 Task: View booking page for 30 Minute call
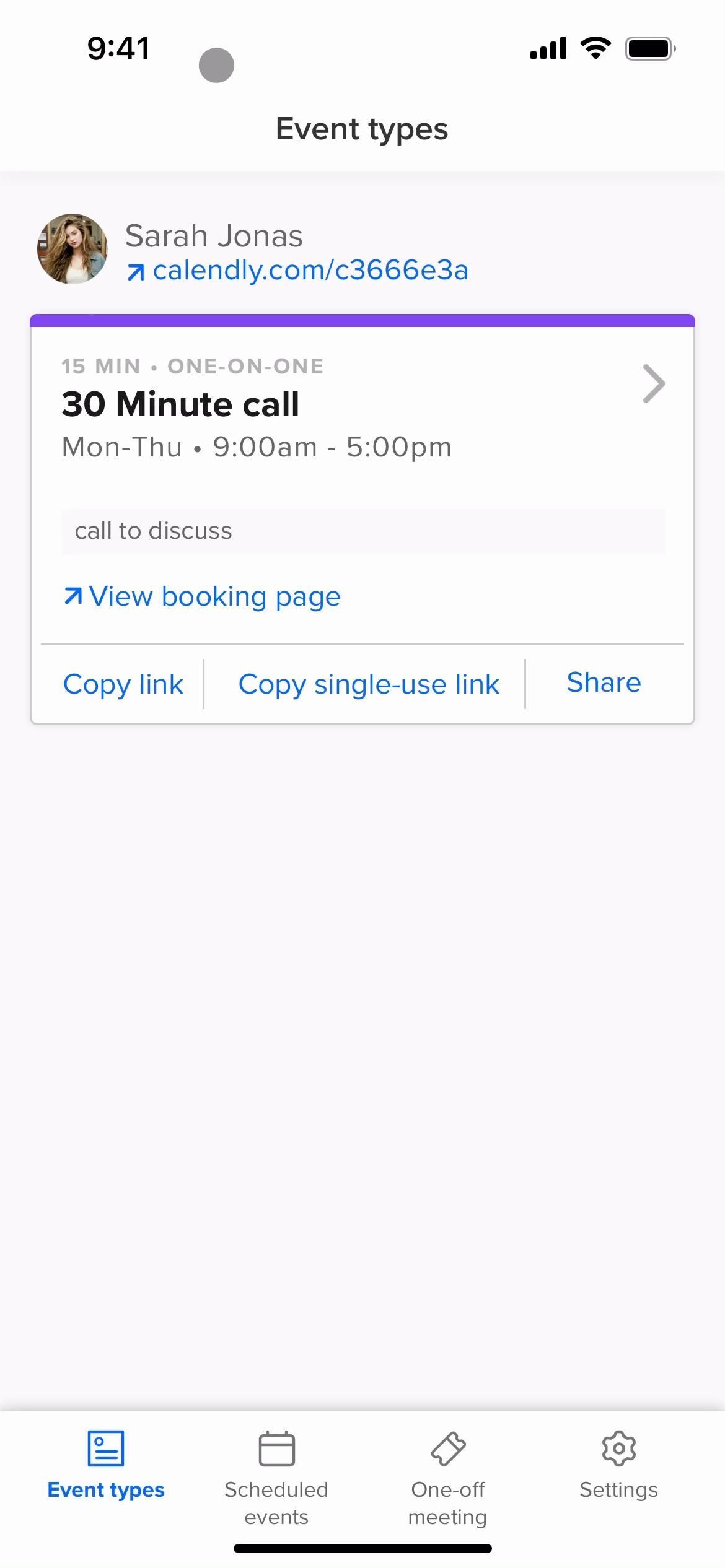click(202, 596)
